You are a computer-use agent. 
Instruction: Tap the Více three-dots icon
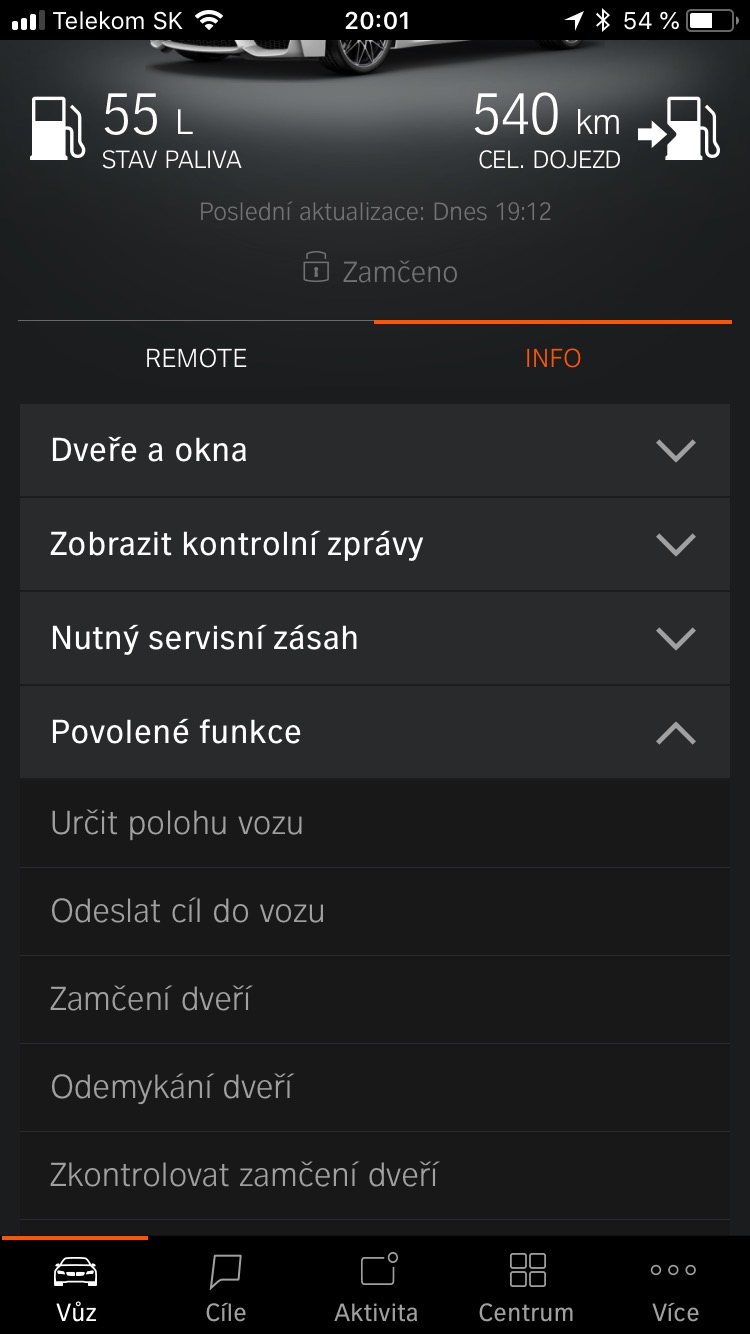[x=672, y=1271]
